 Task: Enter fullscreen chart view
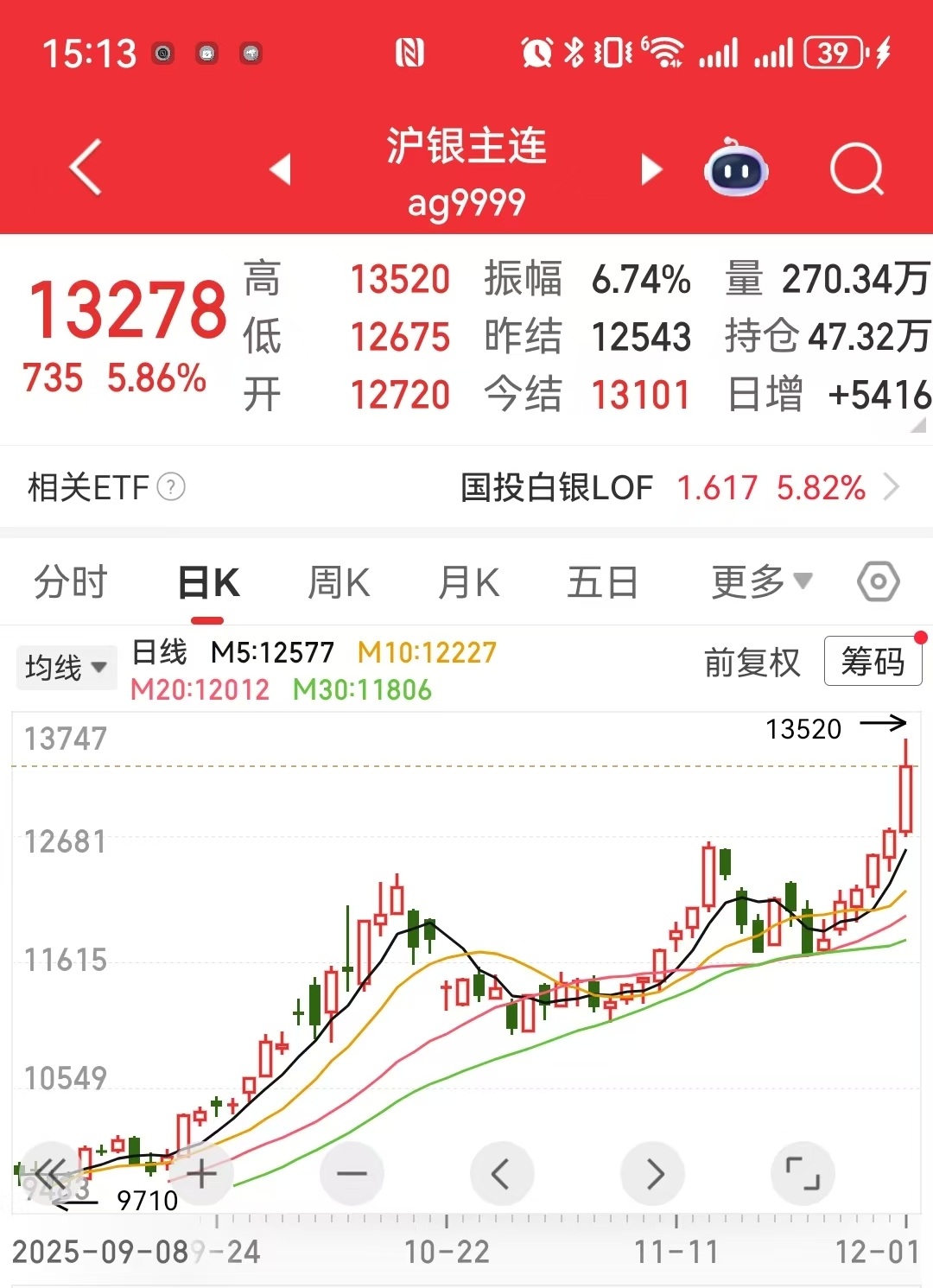tap(804, 1173)
